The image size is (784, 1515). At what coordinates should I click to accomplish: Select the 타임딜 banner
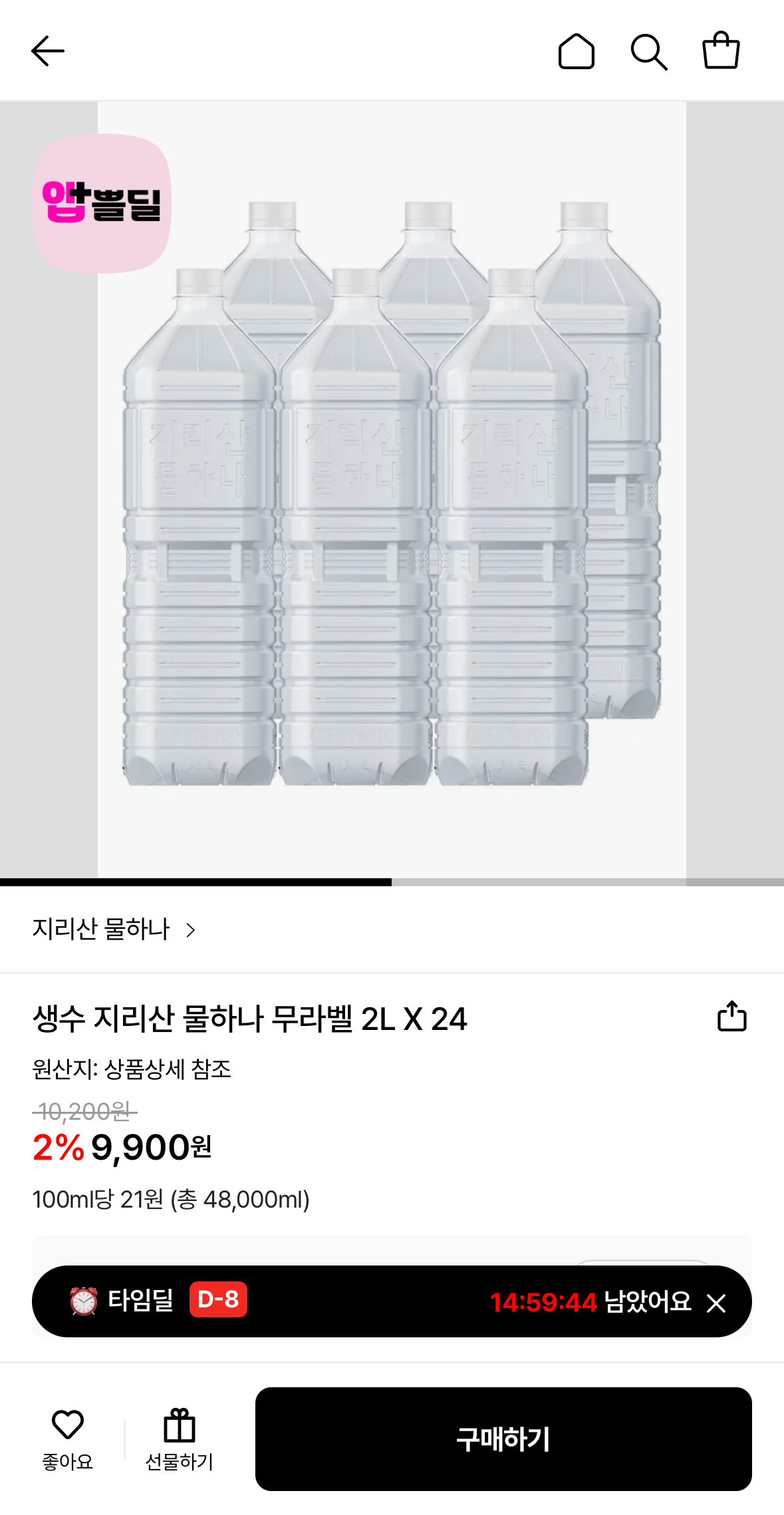[x=392, y=1302]
